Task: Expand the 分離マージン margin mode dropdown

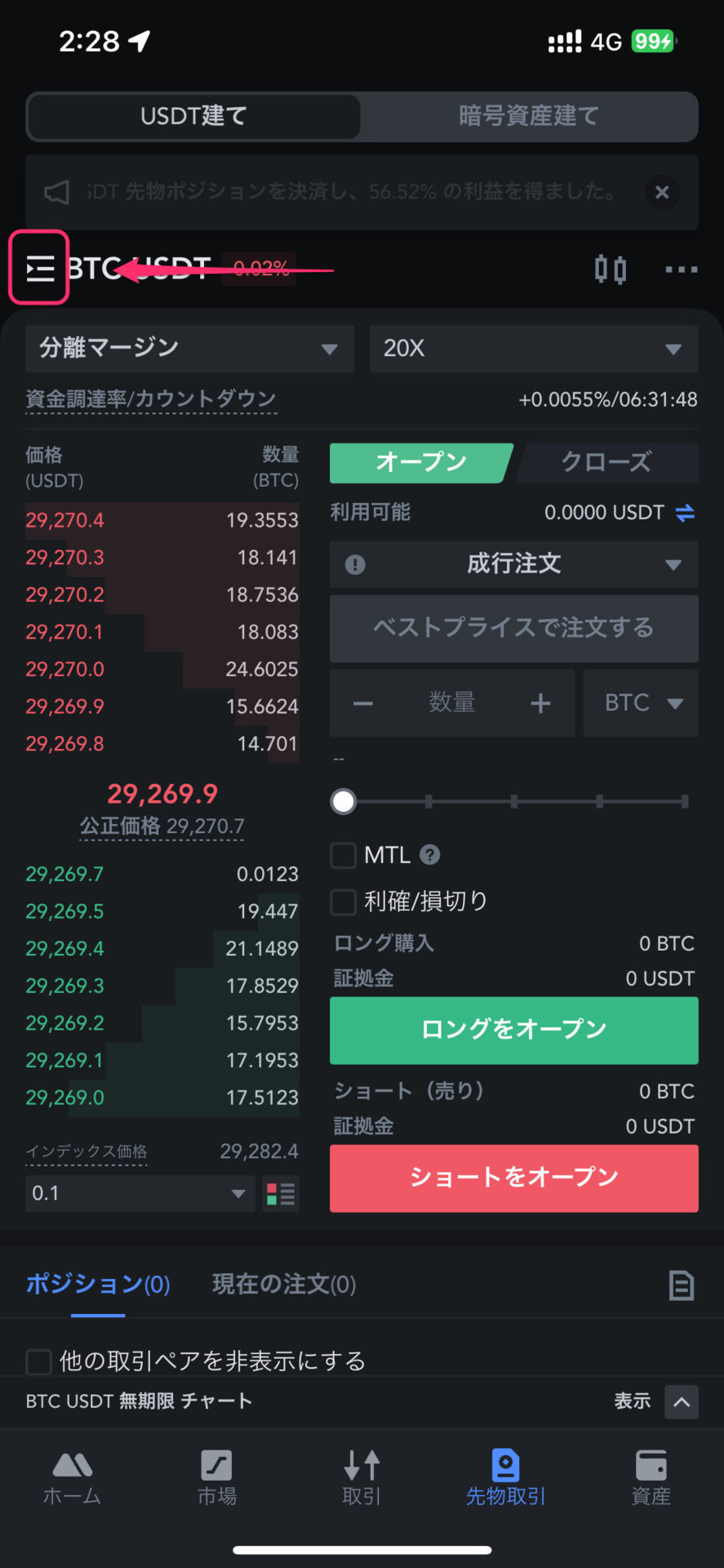Action: 190,349
